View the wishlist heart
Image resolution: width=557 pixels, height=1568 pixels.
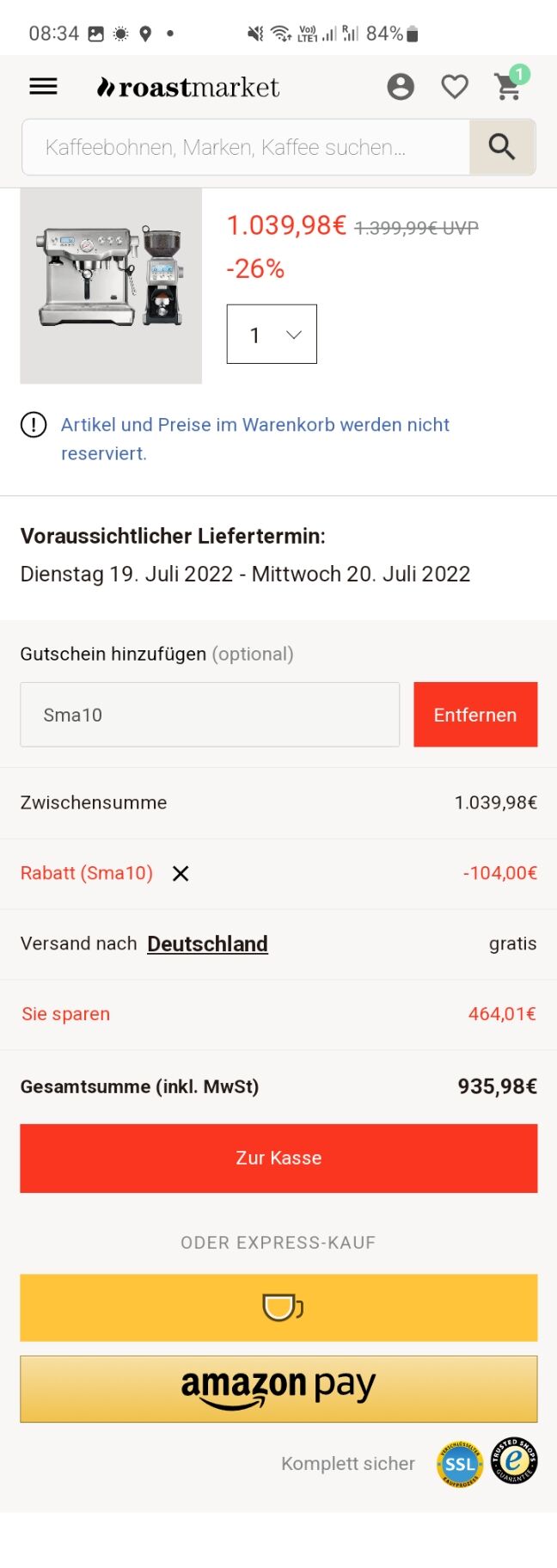pos(455,87)
